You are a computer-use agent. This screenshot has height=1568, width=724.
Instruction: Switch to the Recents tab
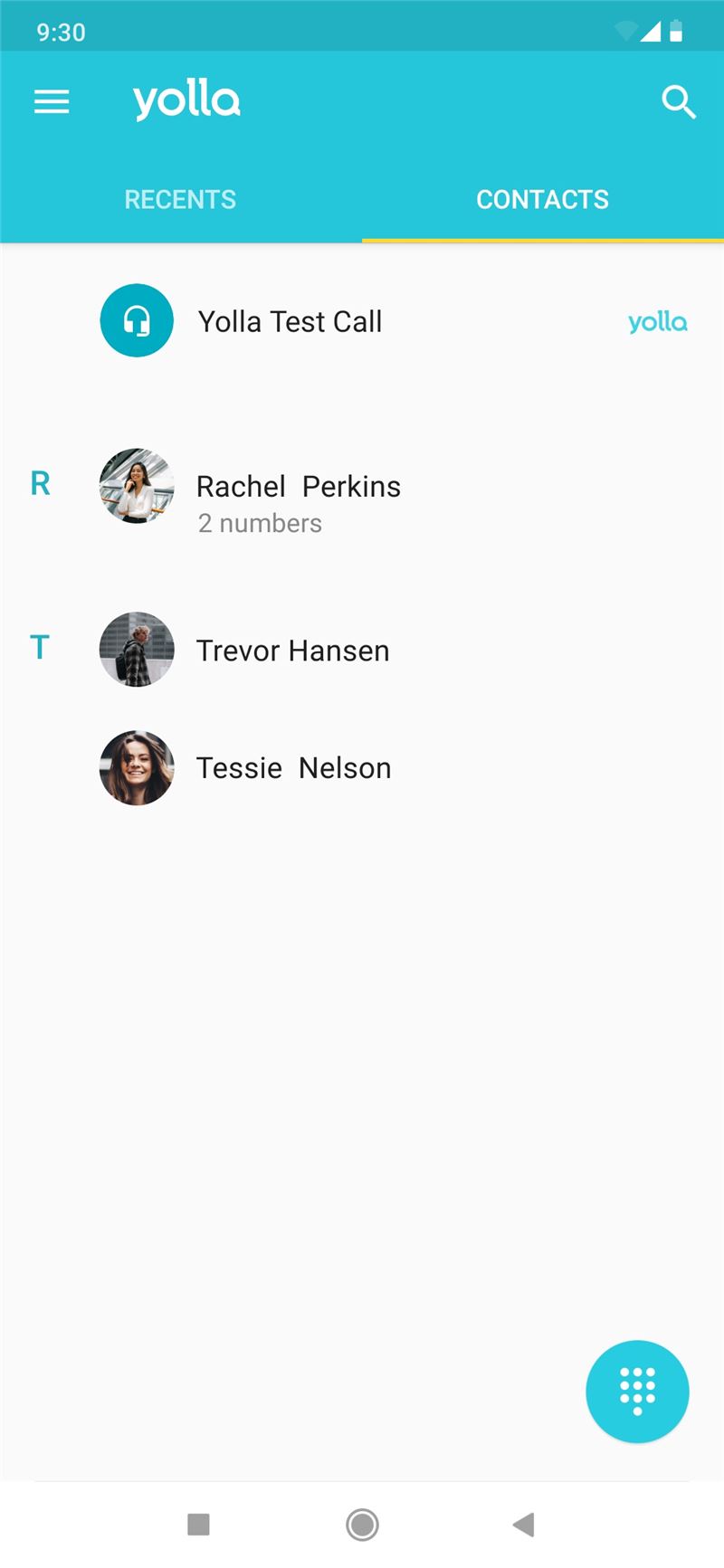[x=180, y=199]
